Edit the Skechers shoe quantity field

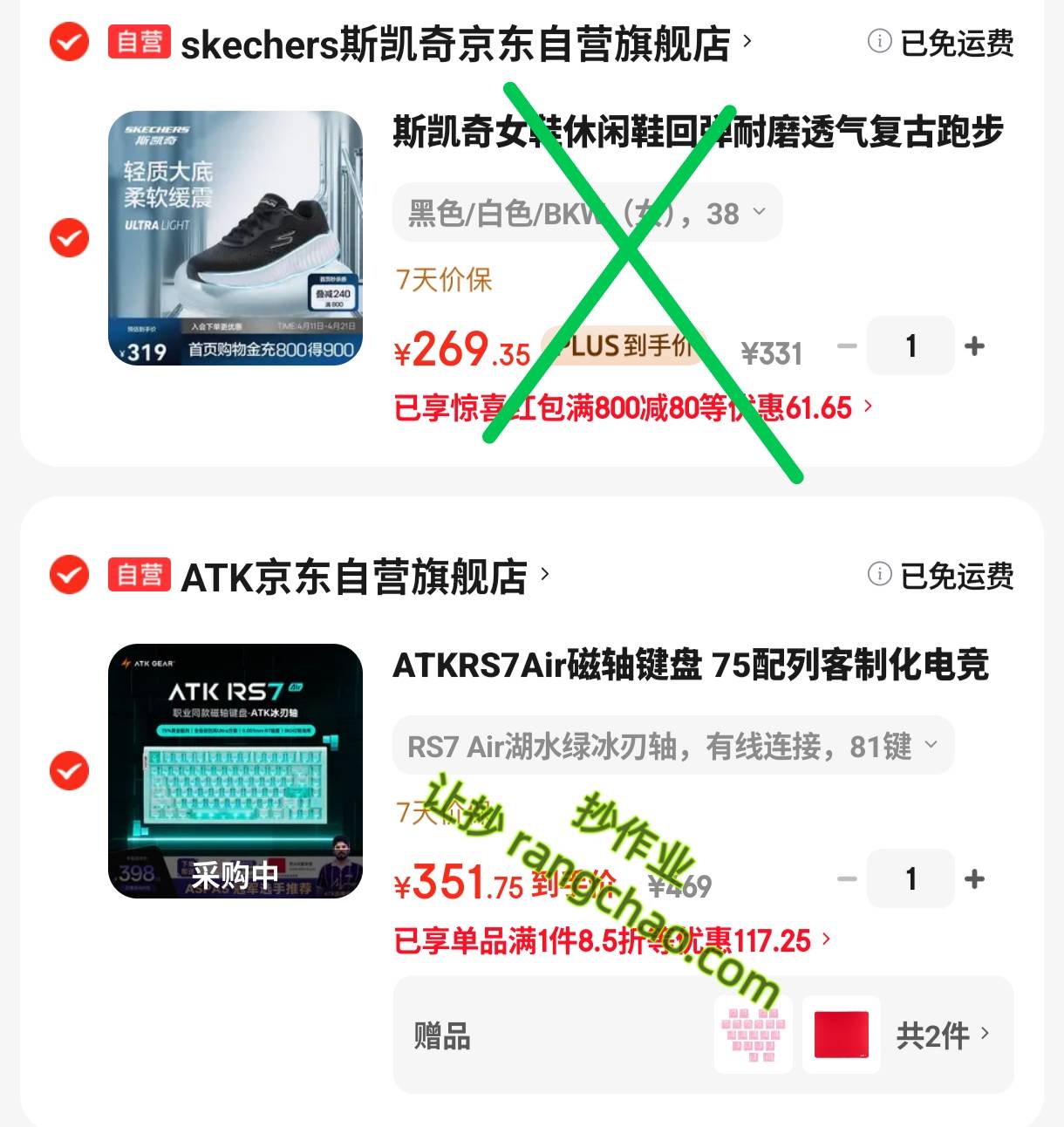pos(911,346)
